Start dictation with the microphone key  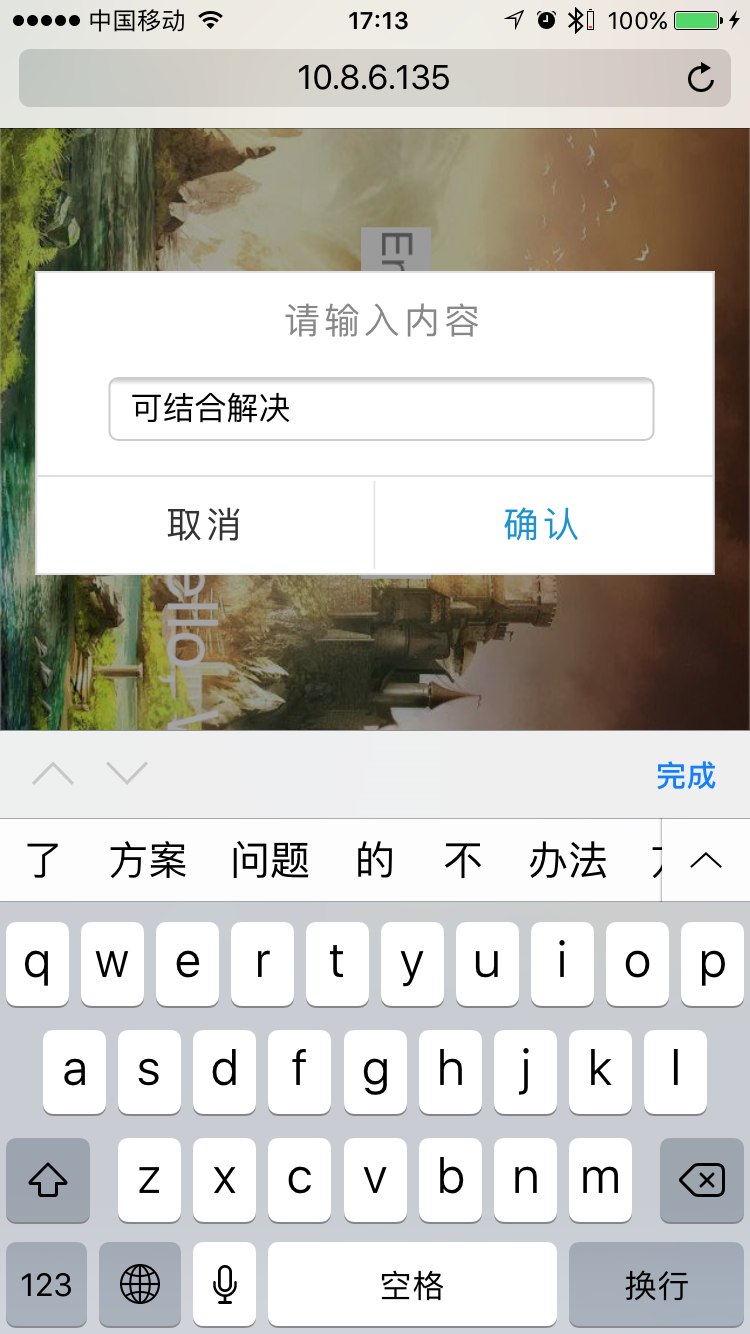(225, 1284)
